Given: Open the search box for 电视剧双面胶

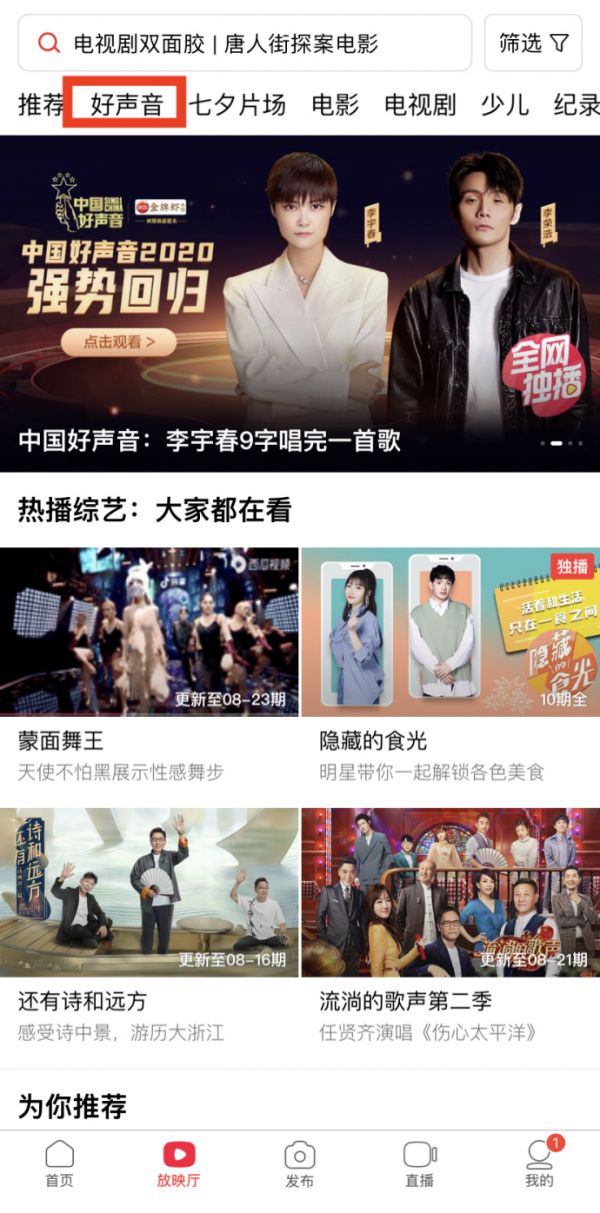Looking at the screenshot, I should click(244, 43).
